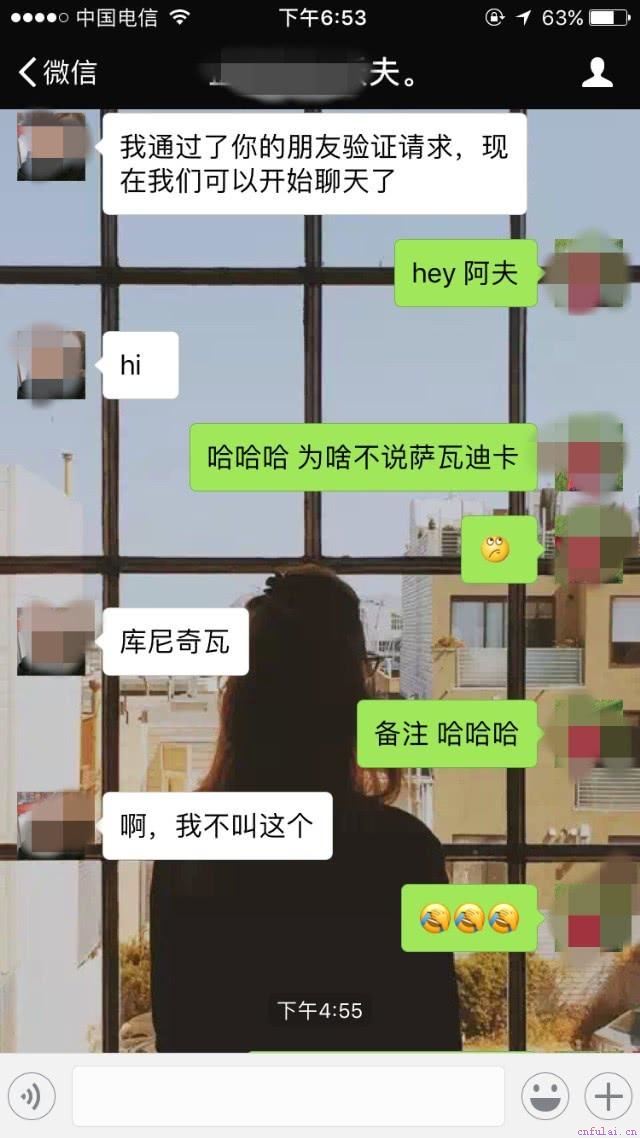Tap the avatar next to hey 阿夫
The height and width of the screenshot is (1138, 640).
pos(589,272)
